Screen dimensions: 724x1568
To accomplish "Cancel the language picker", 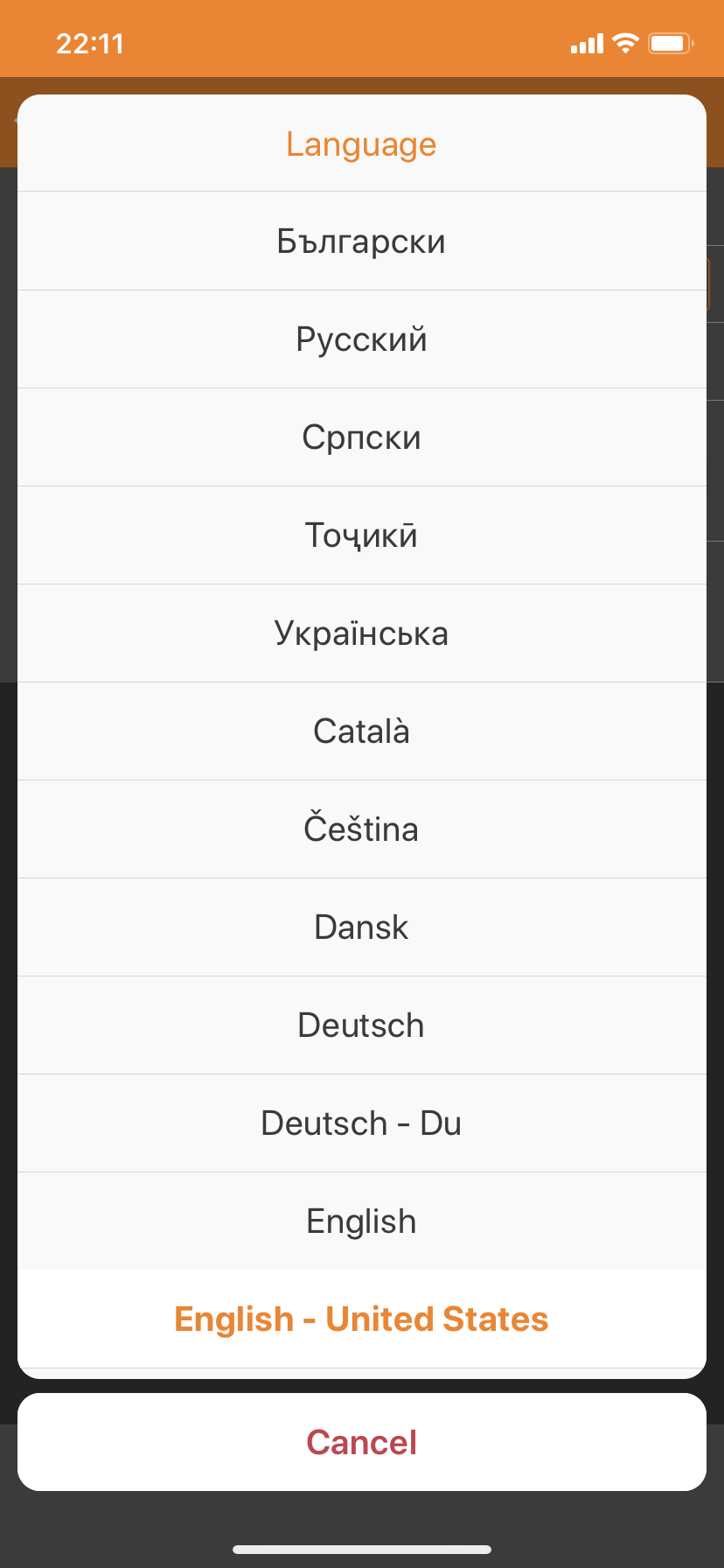I will click(362, 1442).
